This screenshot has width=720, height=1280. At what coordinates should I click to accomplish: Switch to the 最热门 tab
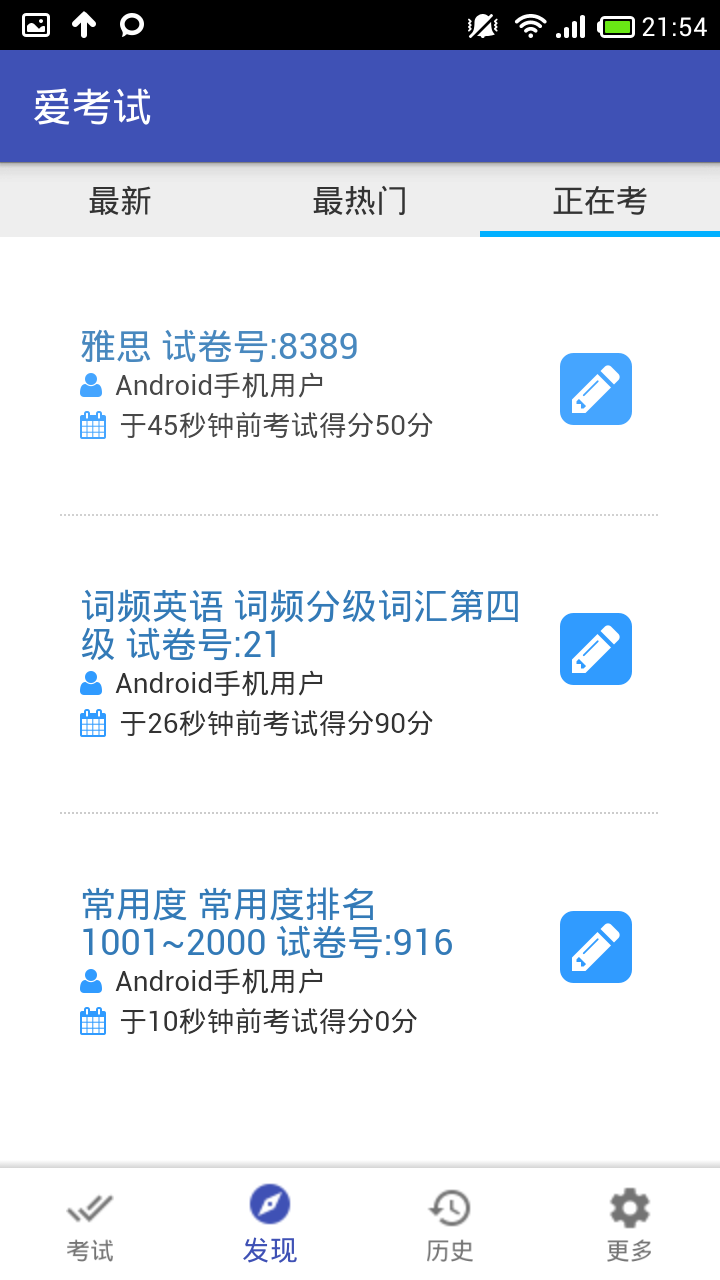click(x=360, y=201)
